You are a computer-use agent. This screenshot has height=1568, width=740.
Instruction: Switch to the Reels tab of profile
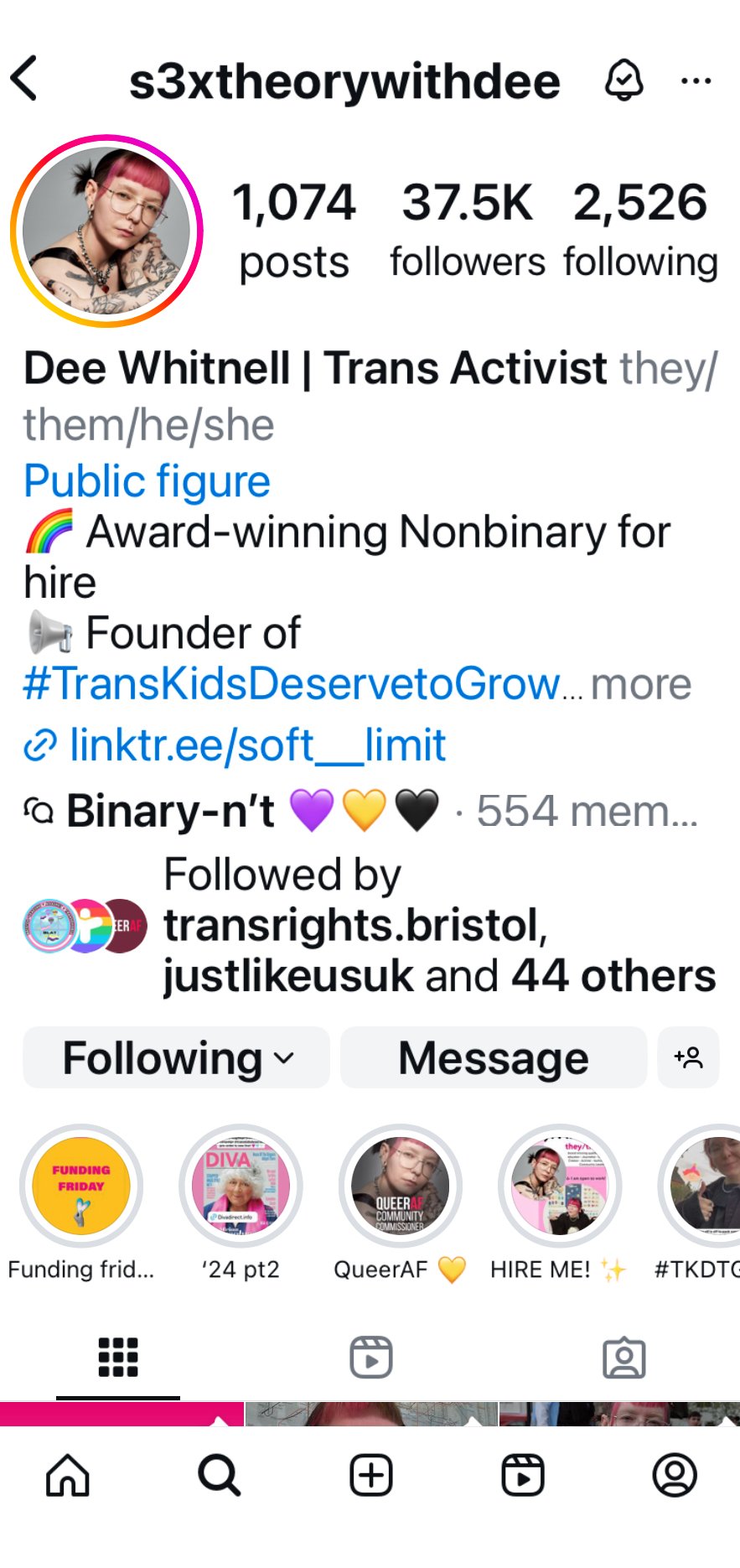point(370,1357)
